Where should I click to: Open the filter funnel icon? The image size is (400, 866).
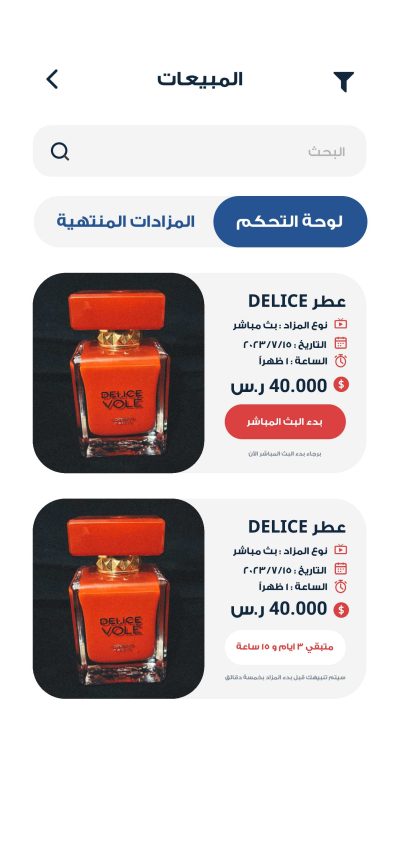pos(343,81)
